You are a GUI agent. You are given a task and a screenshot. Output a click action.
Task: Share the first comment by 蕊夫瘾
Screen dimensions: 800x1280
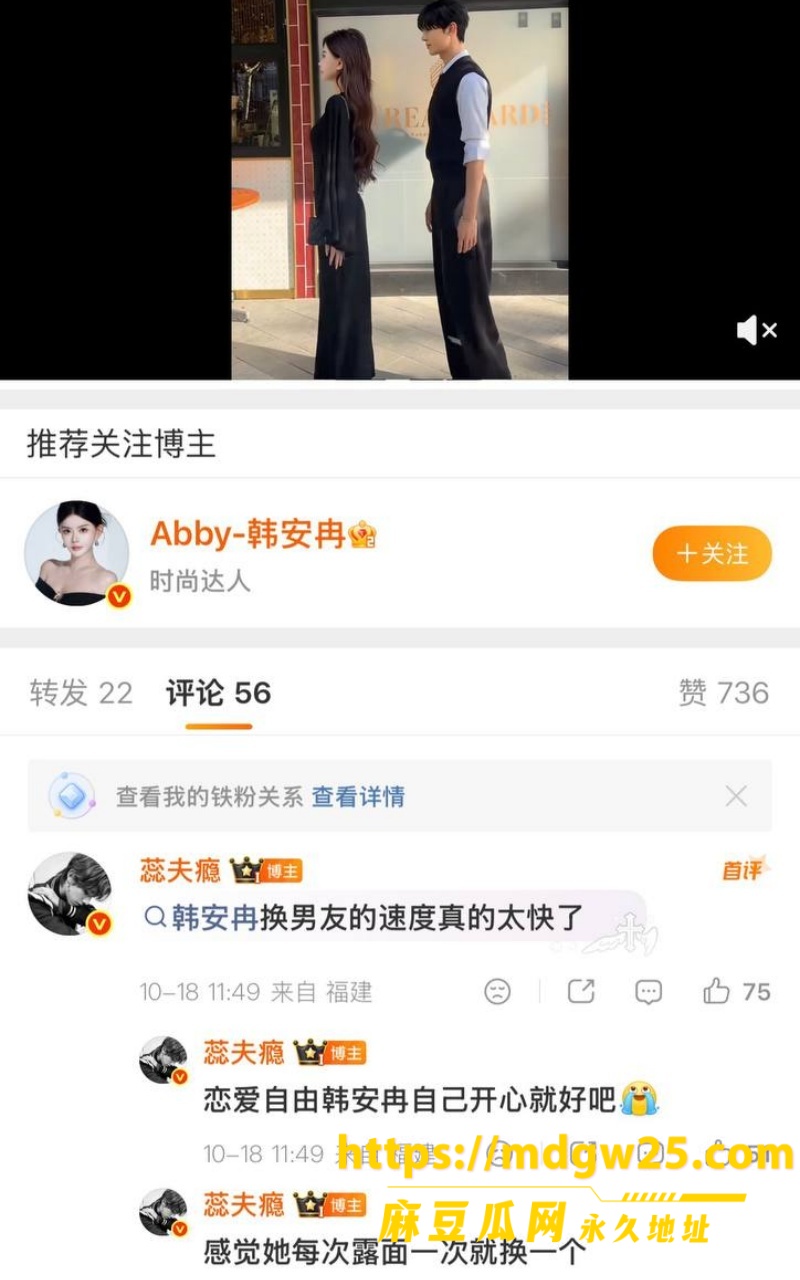(581, 991)
